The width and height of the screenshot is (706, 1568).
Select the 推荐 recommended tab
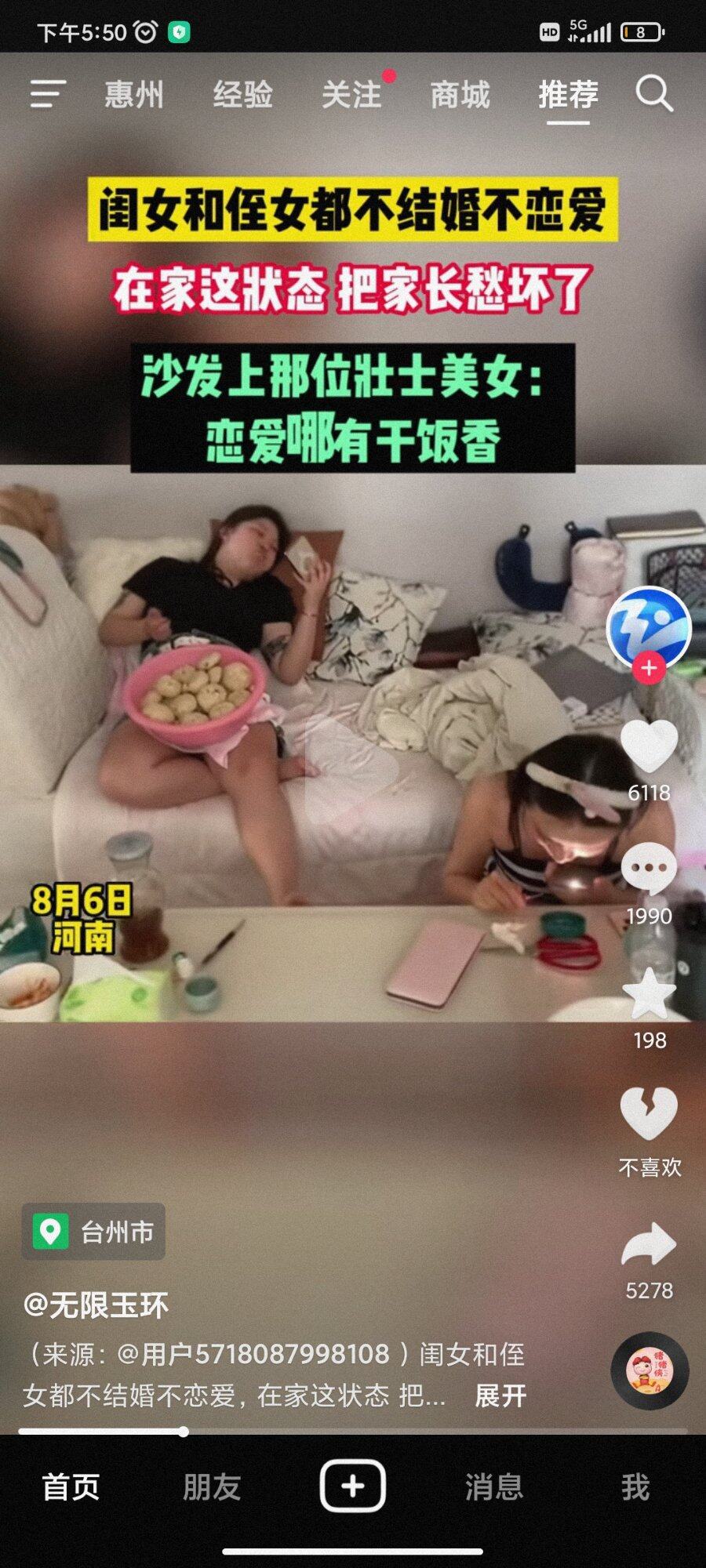click(568, 95)
